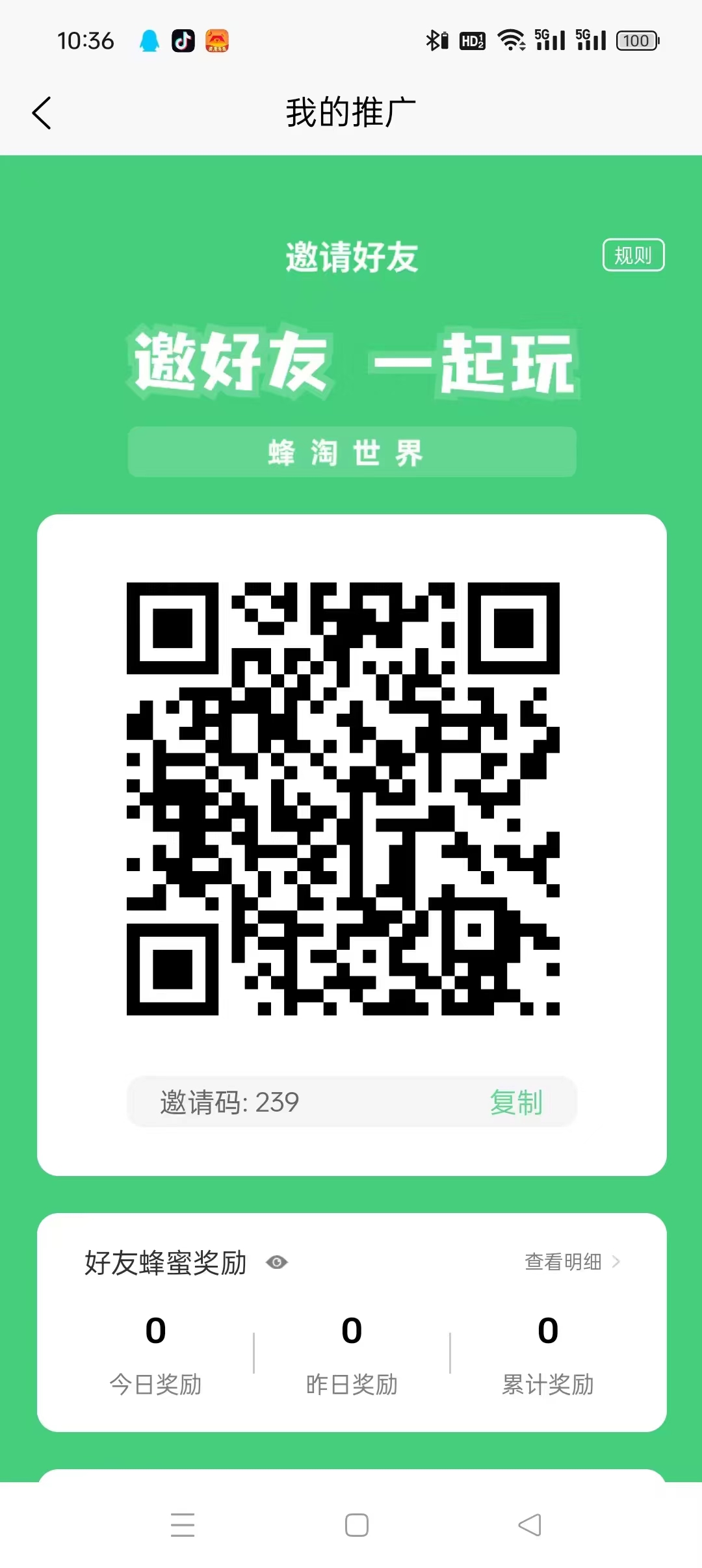Viewport: 702px width, 1568px height.
Task: Copy the invitation code via 复制
Action: [516, 1103]
